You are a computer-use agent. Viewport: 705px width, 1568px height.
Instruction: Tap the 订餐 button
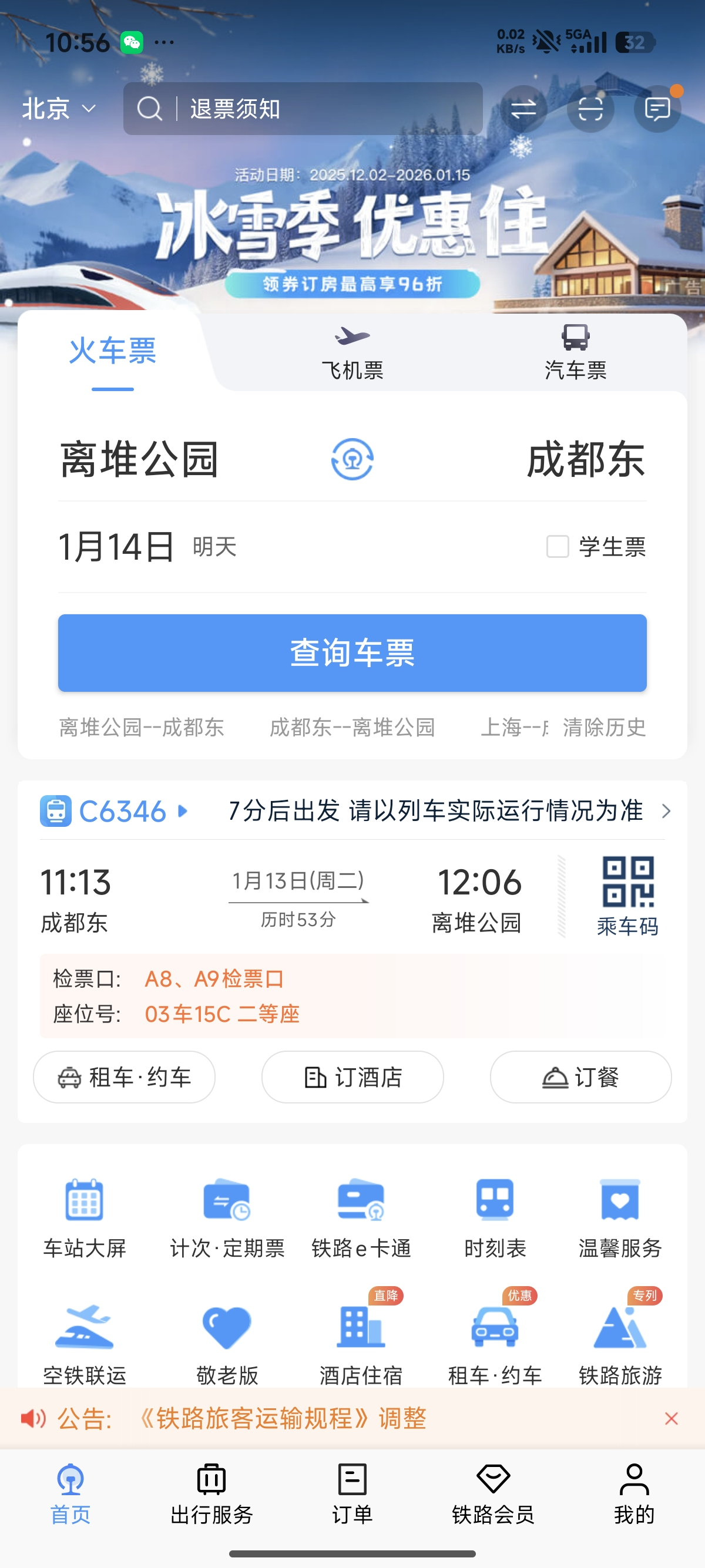(x=580, y=1077)
